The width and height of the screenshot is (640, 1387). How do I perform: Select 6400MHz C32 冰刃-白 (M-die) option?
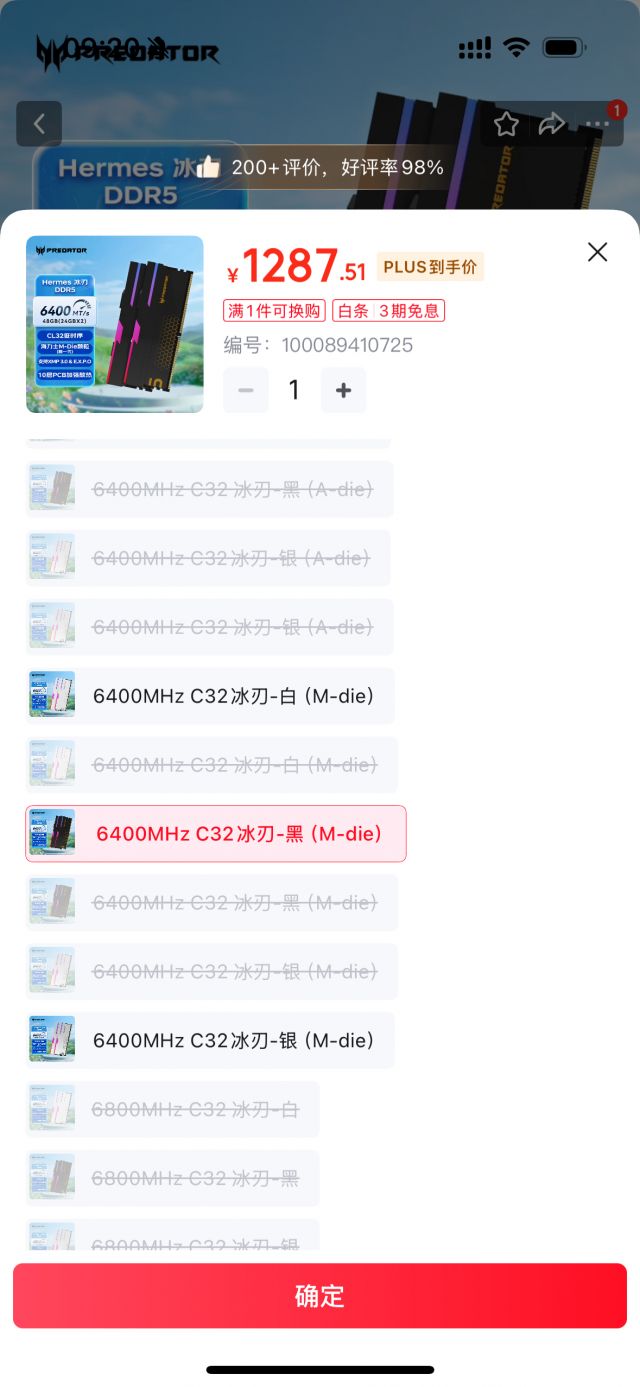pos(210,696)
